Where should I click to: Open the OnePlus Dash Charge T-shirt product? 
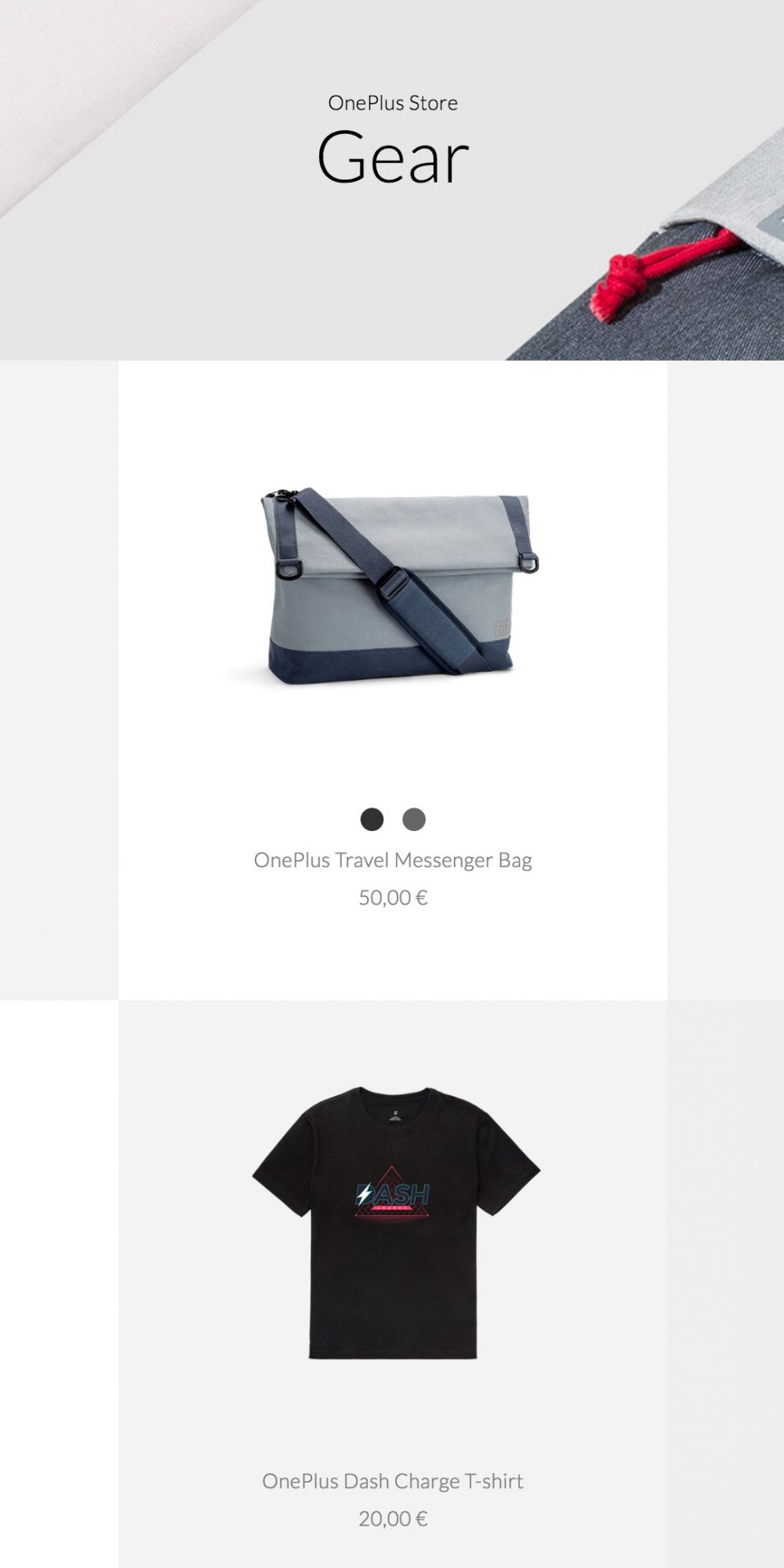click(393, 1481)
